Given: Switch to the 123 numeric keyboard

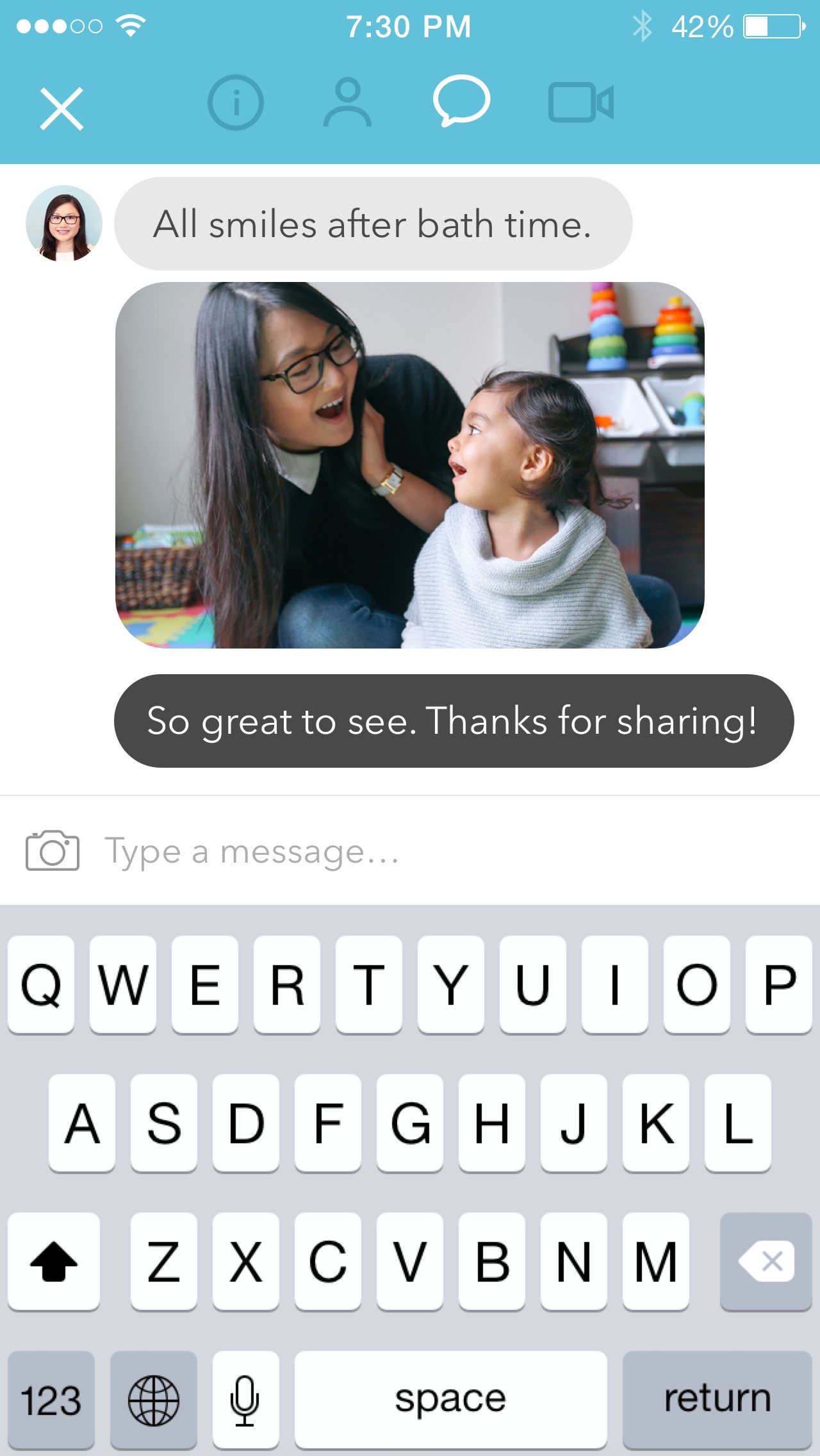Looking at the screenshot, I should tap(51, 1400).
